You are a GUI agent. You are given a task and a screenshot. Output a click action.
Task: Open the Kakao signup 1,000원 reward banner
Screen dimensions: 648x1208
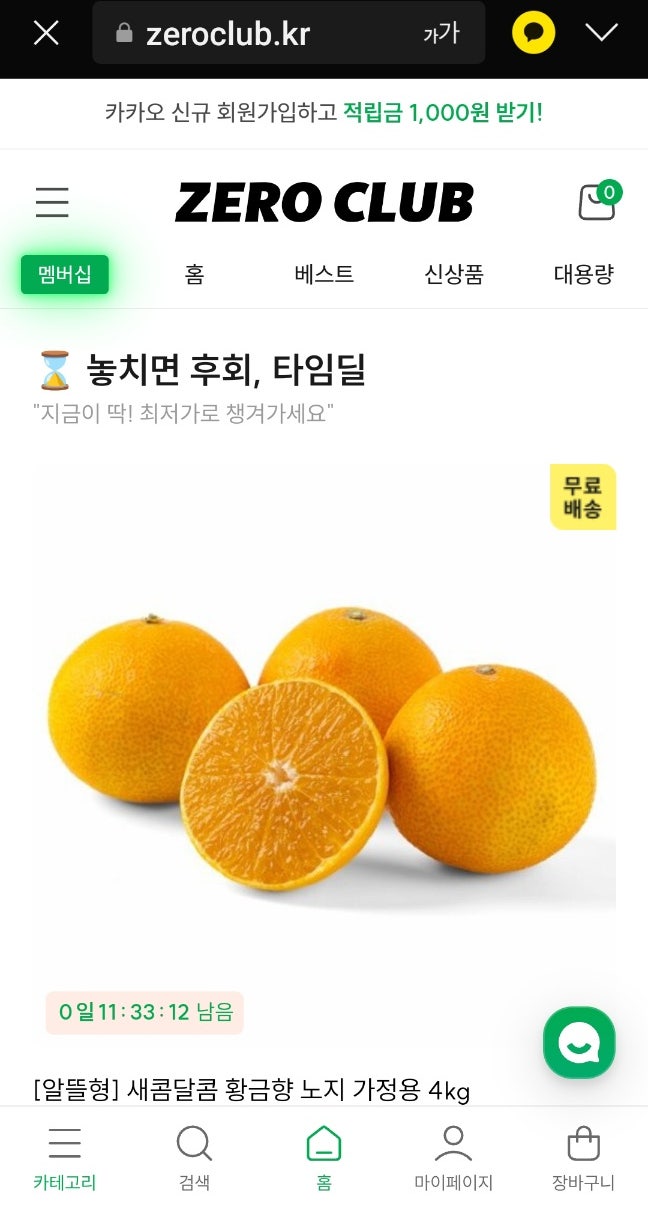(324, 112)
